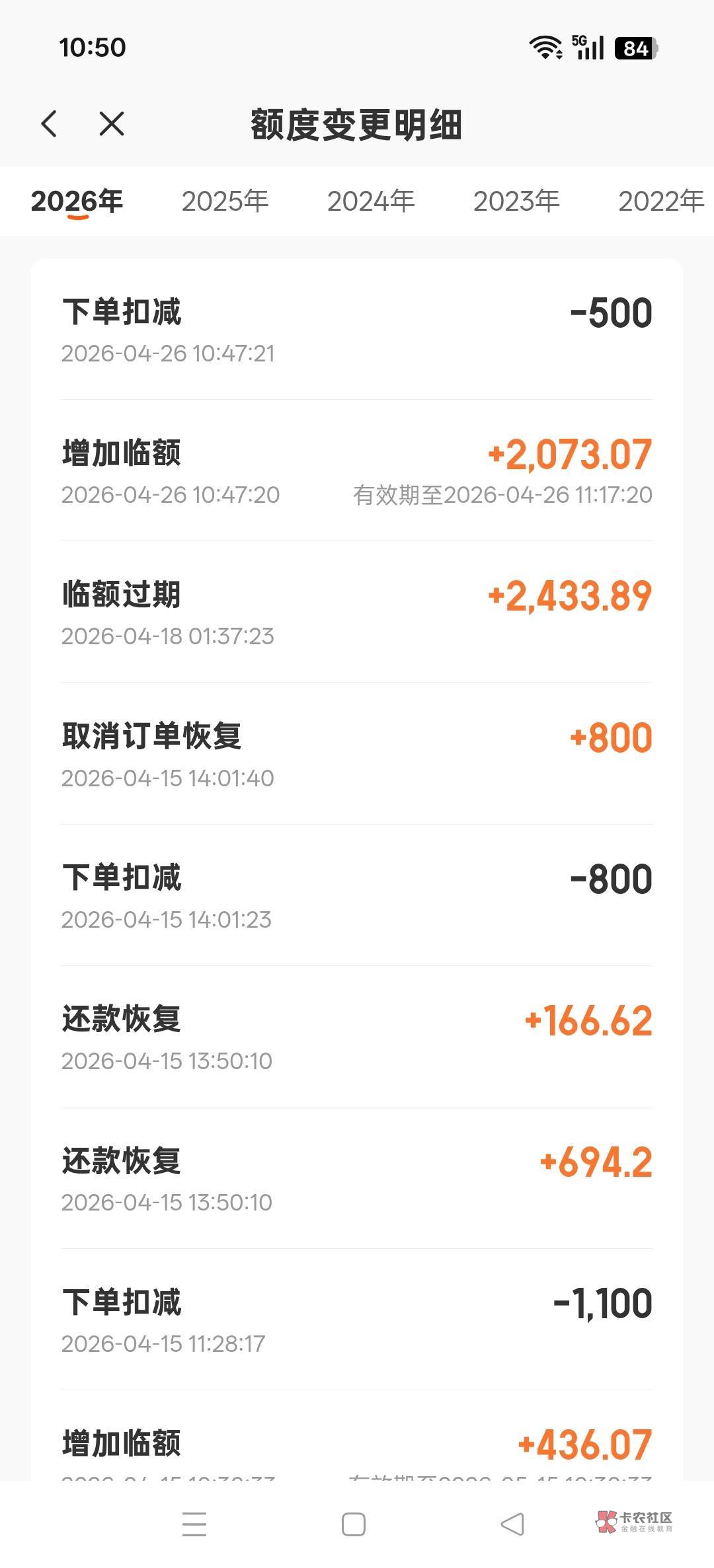Select the 2026年 tab

coord(77,201)
